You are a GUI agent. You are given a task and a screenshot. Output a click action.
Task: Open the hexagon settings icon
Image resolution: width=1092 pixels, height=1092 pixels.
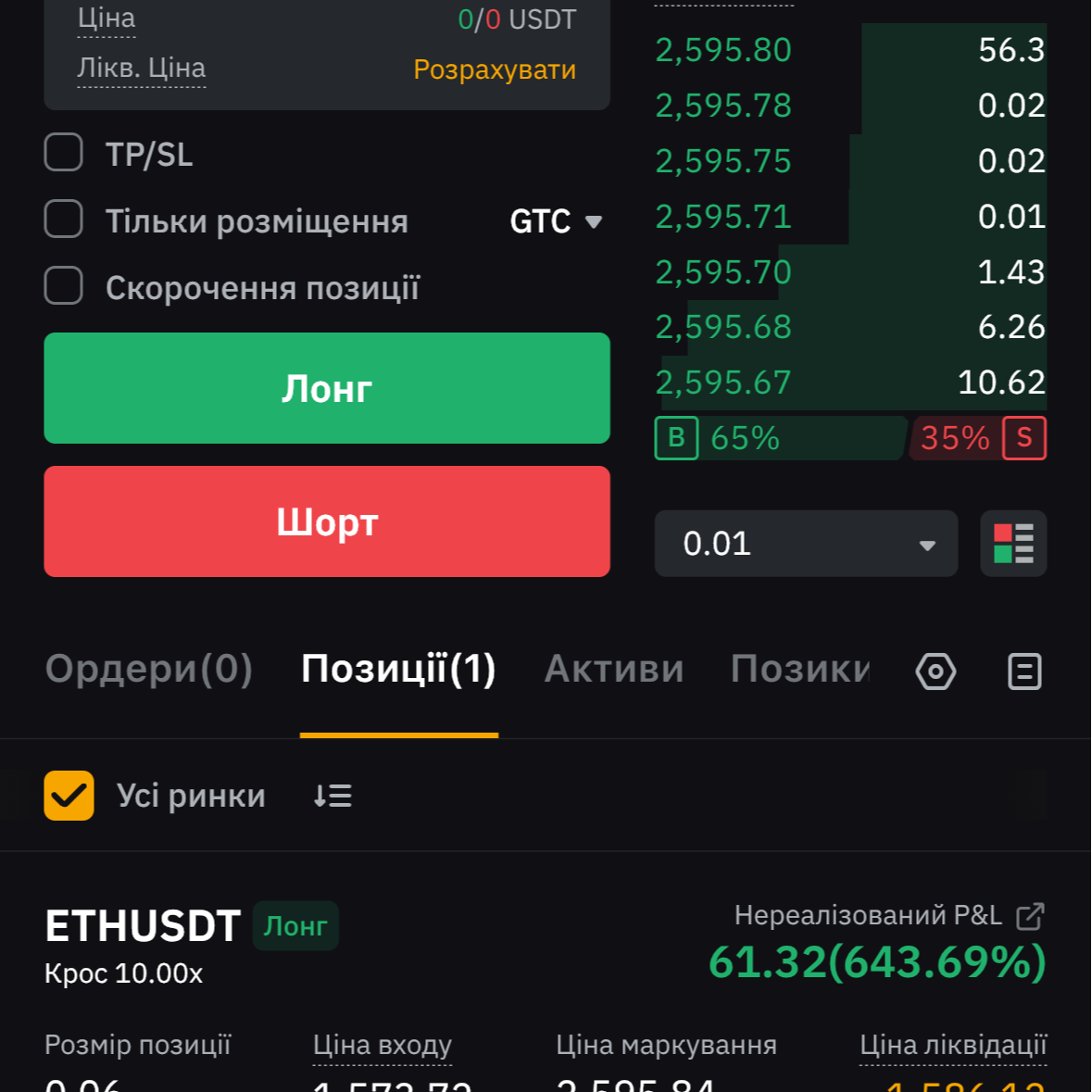coord(935,672)
